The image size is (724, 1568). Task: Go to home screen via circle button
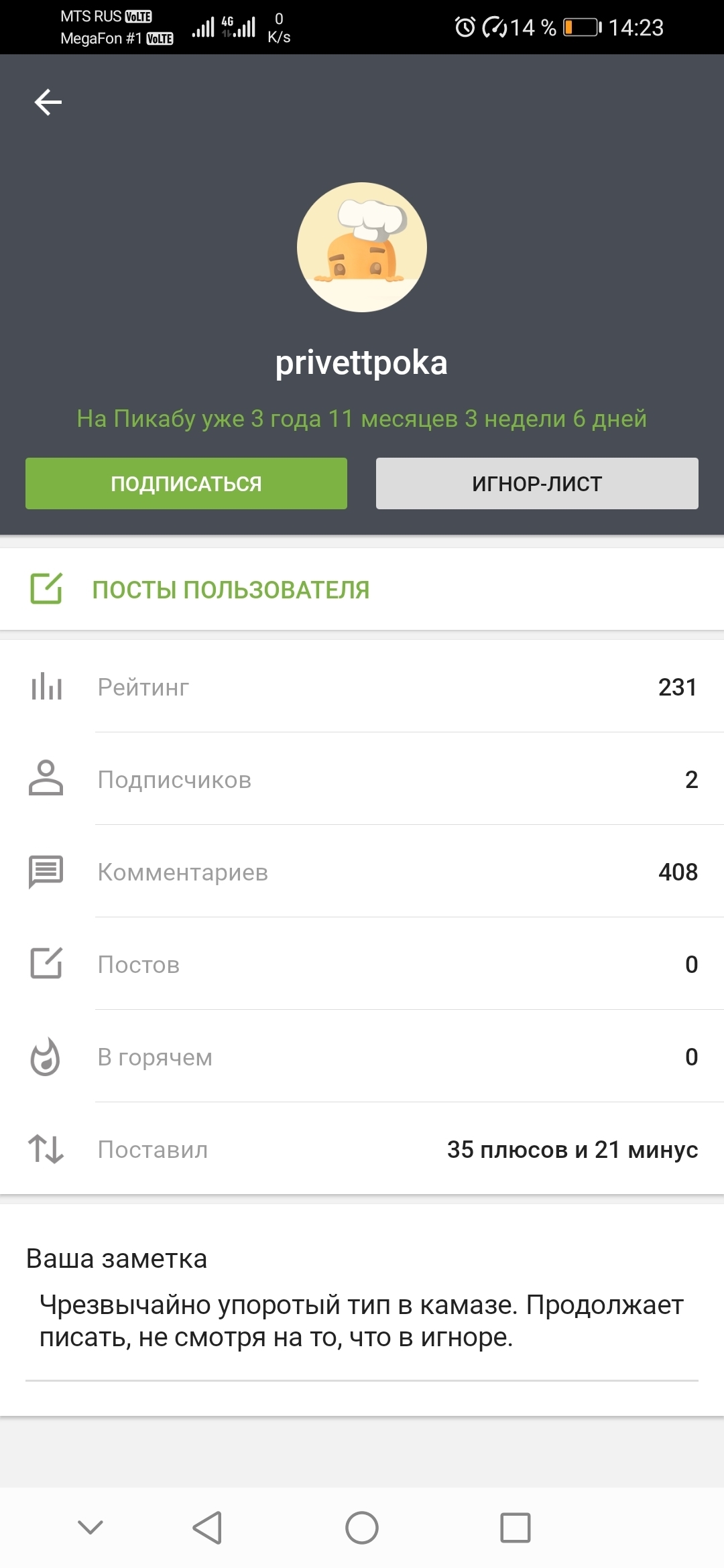click(362, 1528)
